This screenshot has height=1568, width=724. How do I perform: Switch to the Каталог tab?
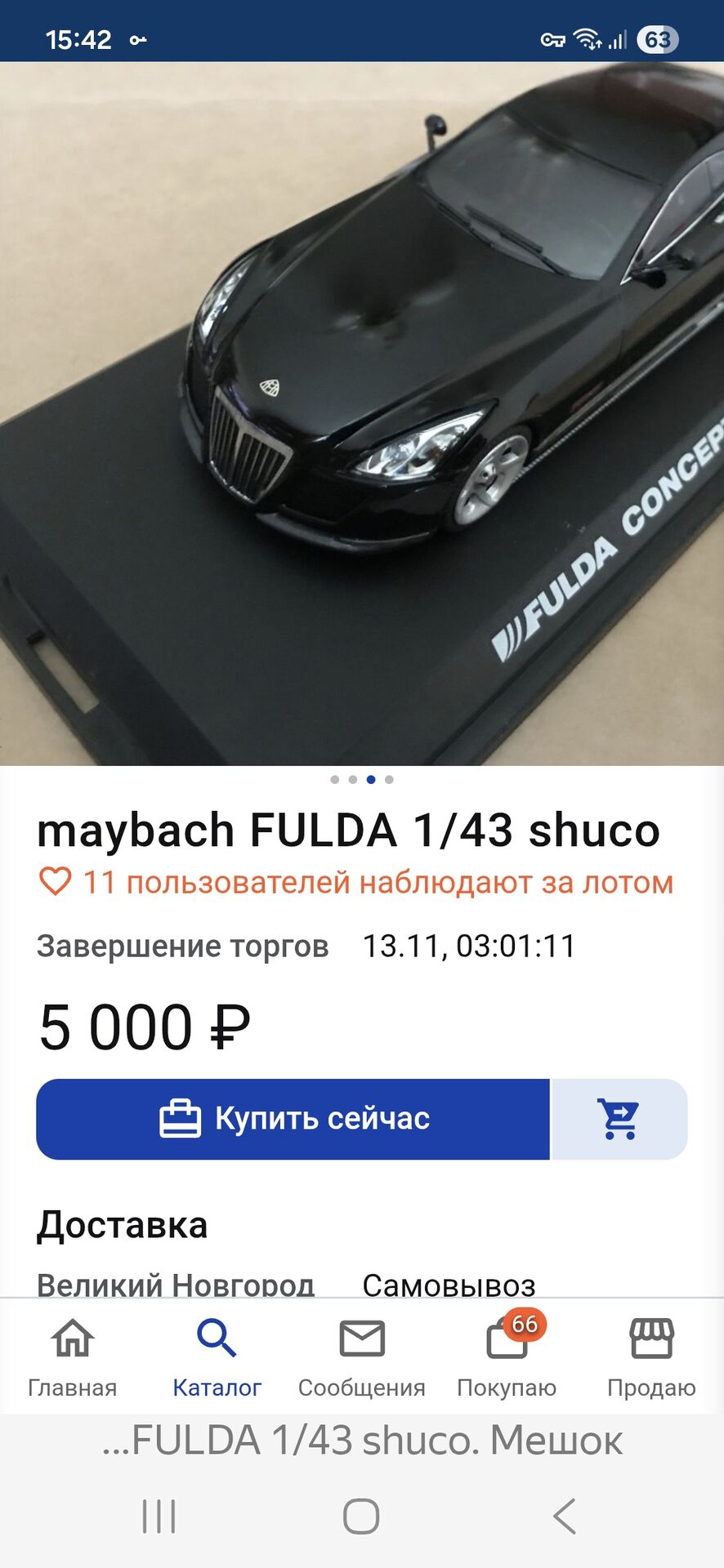(217, 1356)
